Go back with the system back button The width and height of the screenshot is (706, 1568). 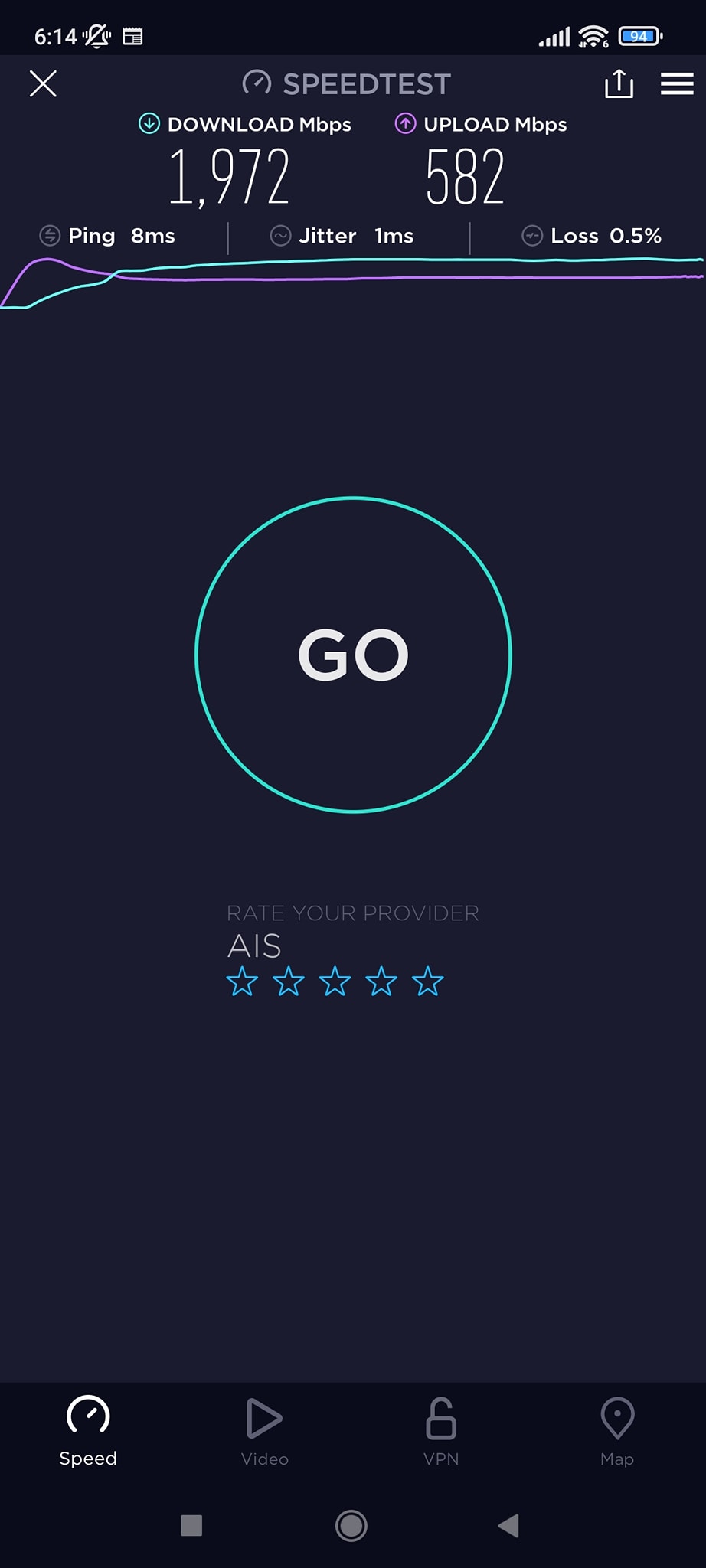(508, 1526)
